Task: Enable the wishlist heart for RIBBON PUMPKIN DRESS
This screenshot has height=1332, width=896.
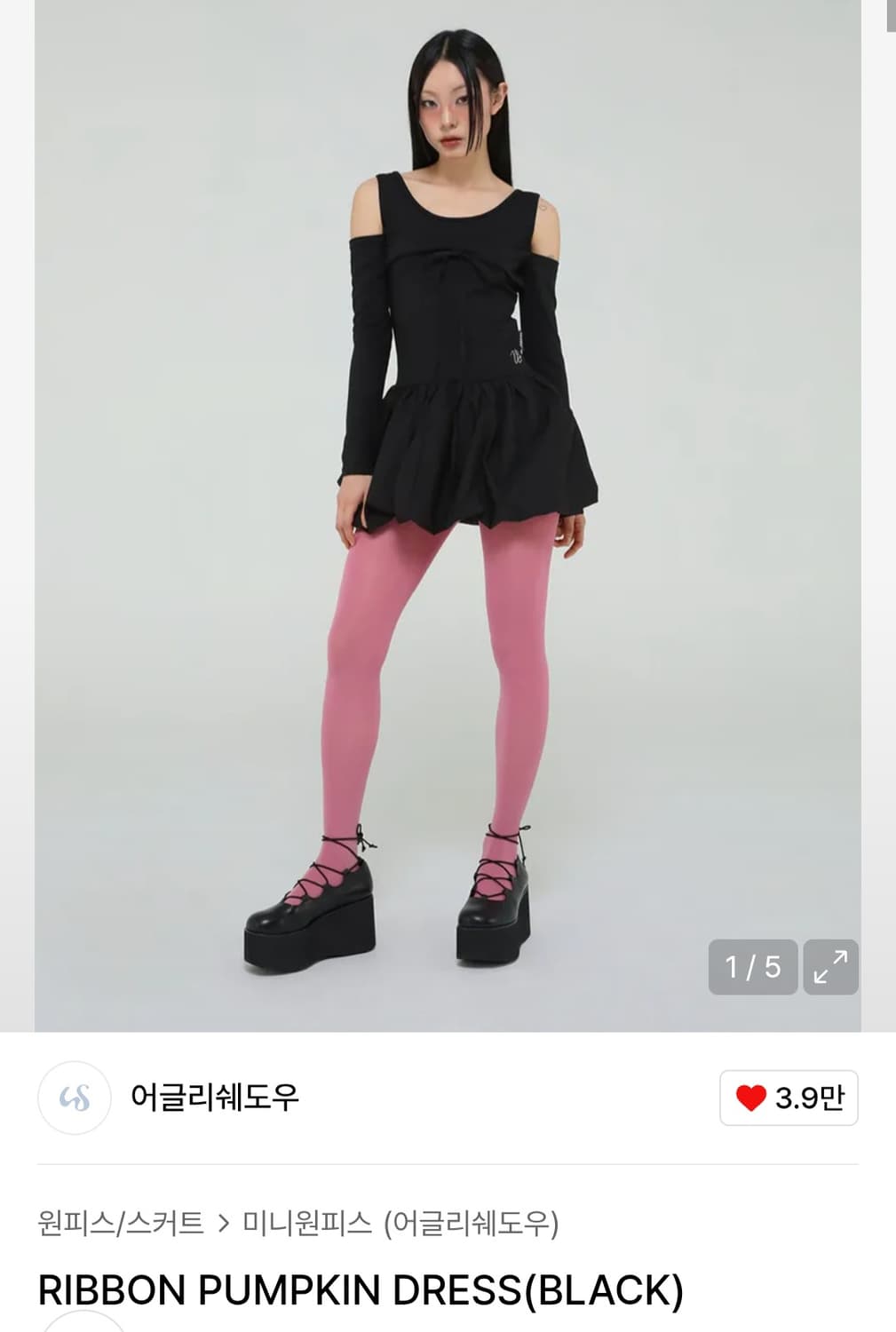Action: [750, 1098]
